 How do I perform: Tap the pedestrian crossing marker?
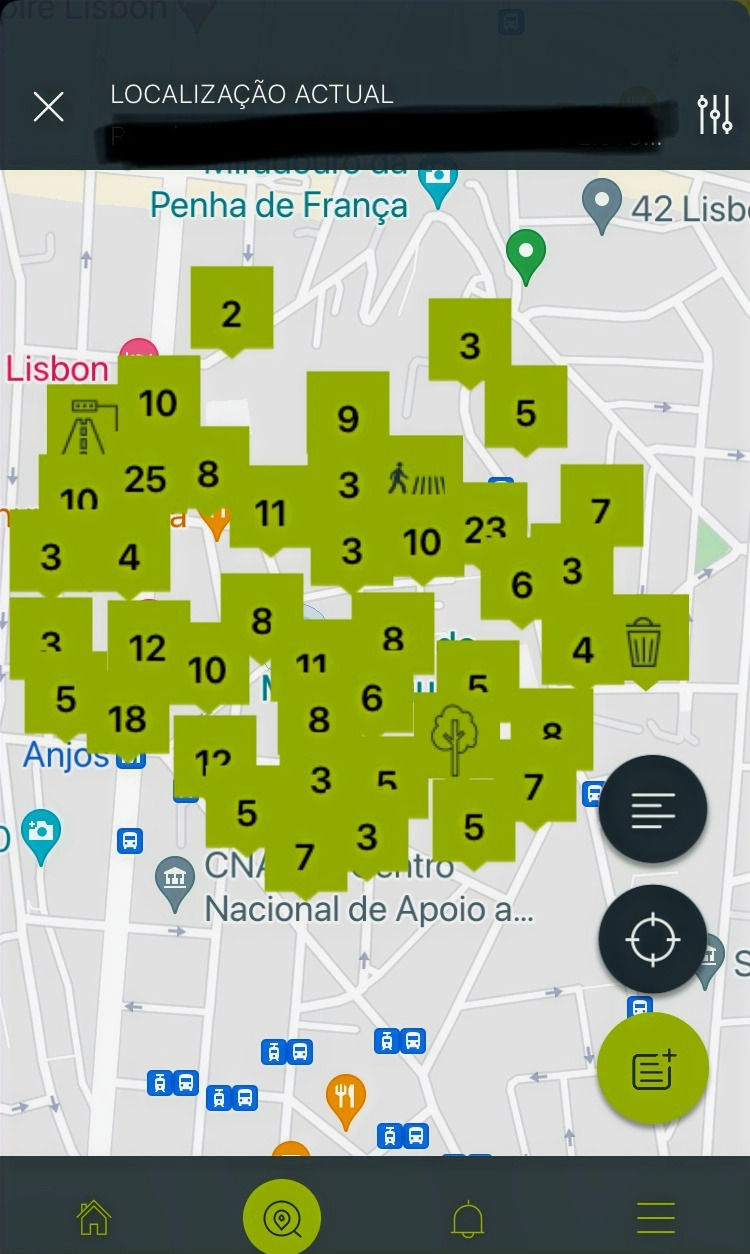click(418, 480)
